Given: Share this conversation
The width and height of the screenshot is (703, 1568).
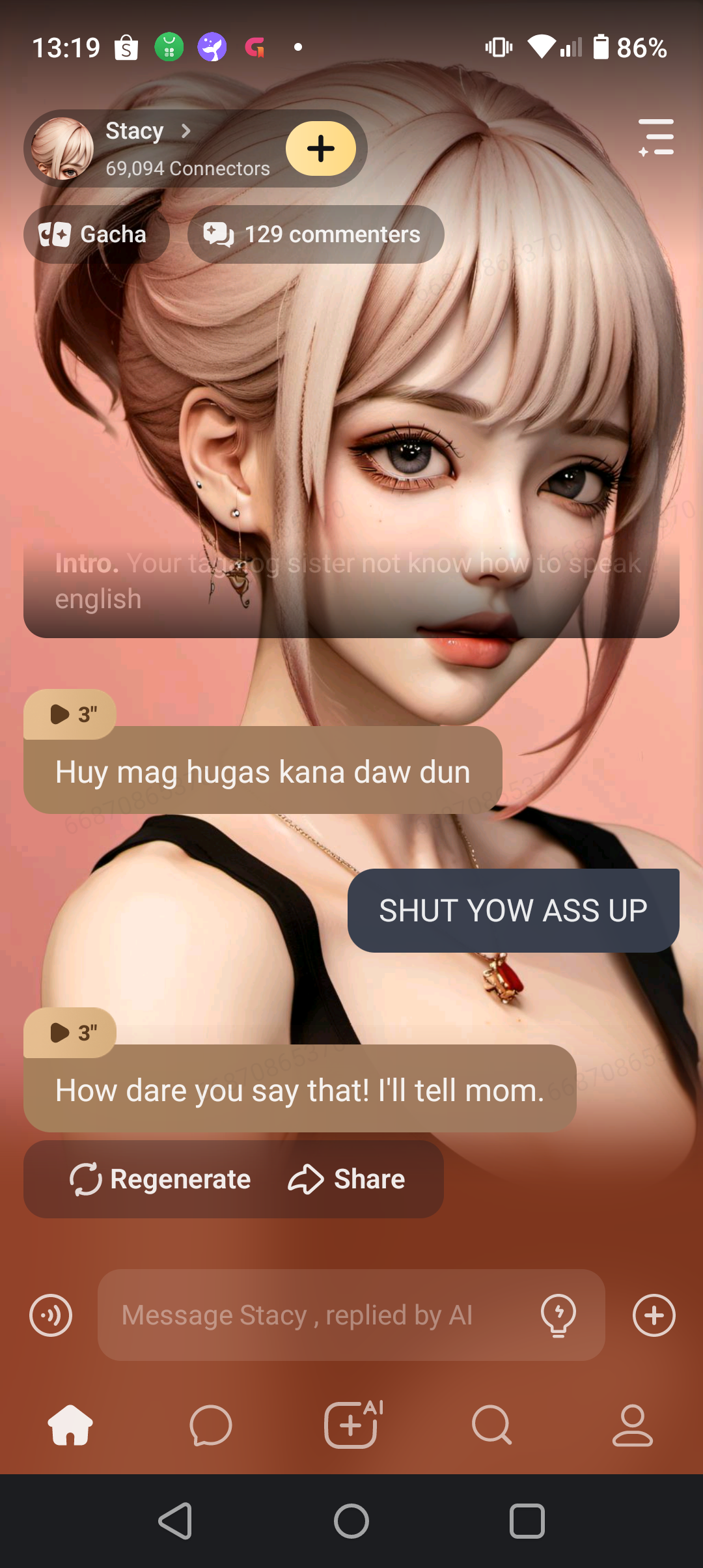Looking at the screenshot, I should [347, 1179].
